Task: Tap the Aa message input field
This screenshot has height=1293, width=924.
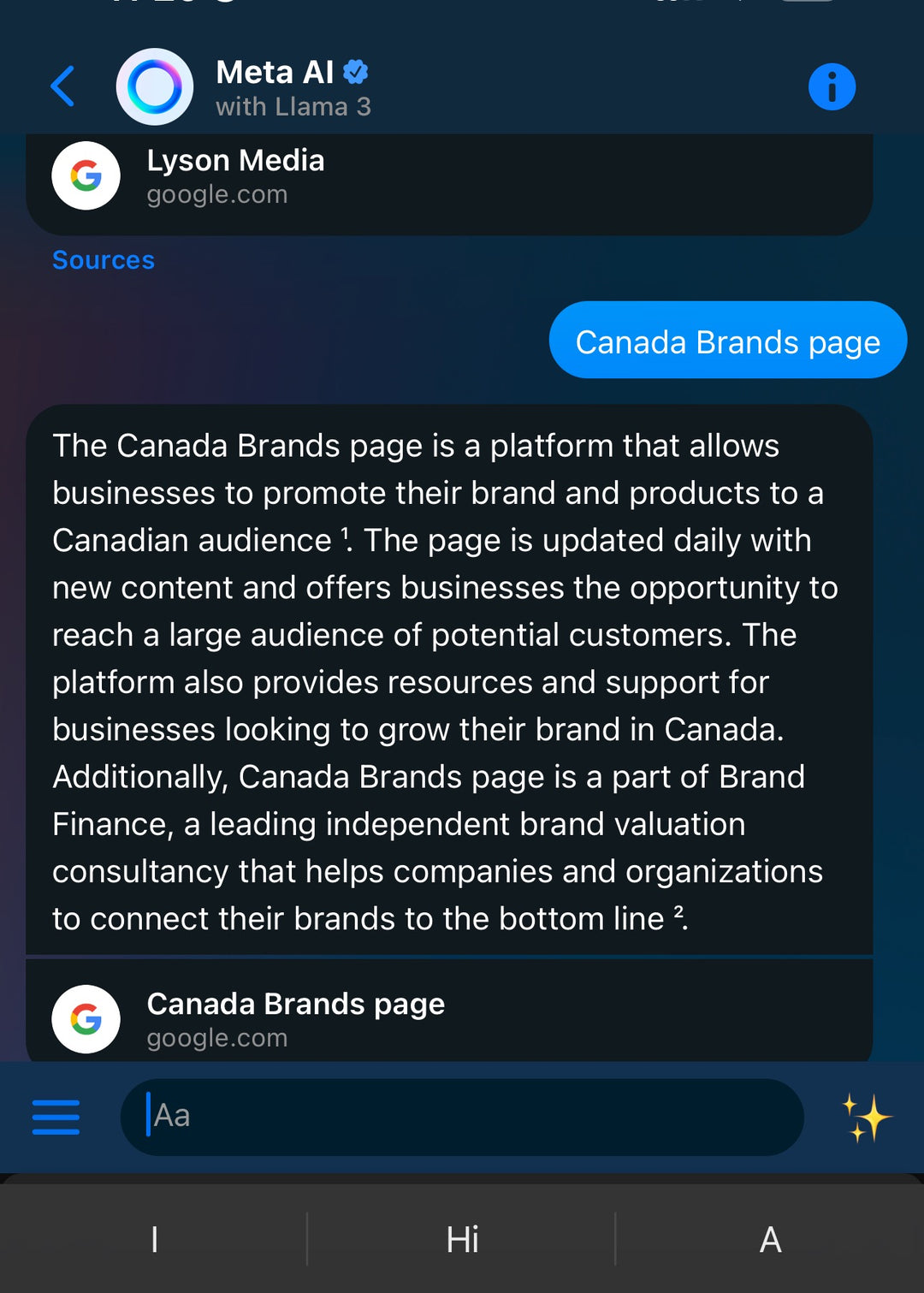Action: pyautogui.click(x=462, y=1117)
